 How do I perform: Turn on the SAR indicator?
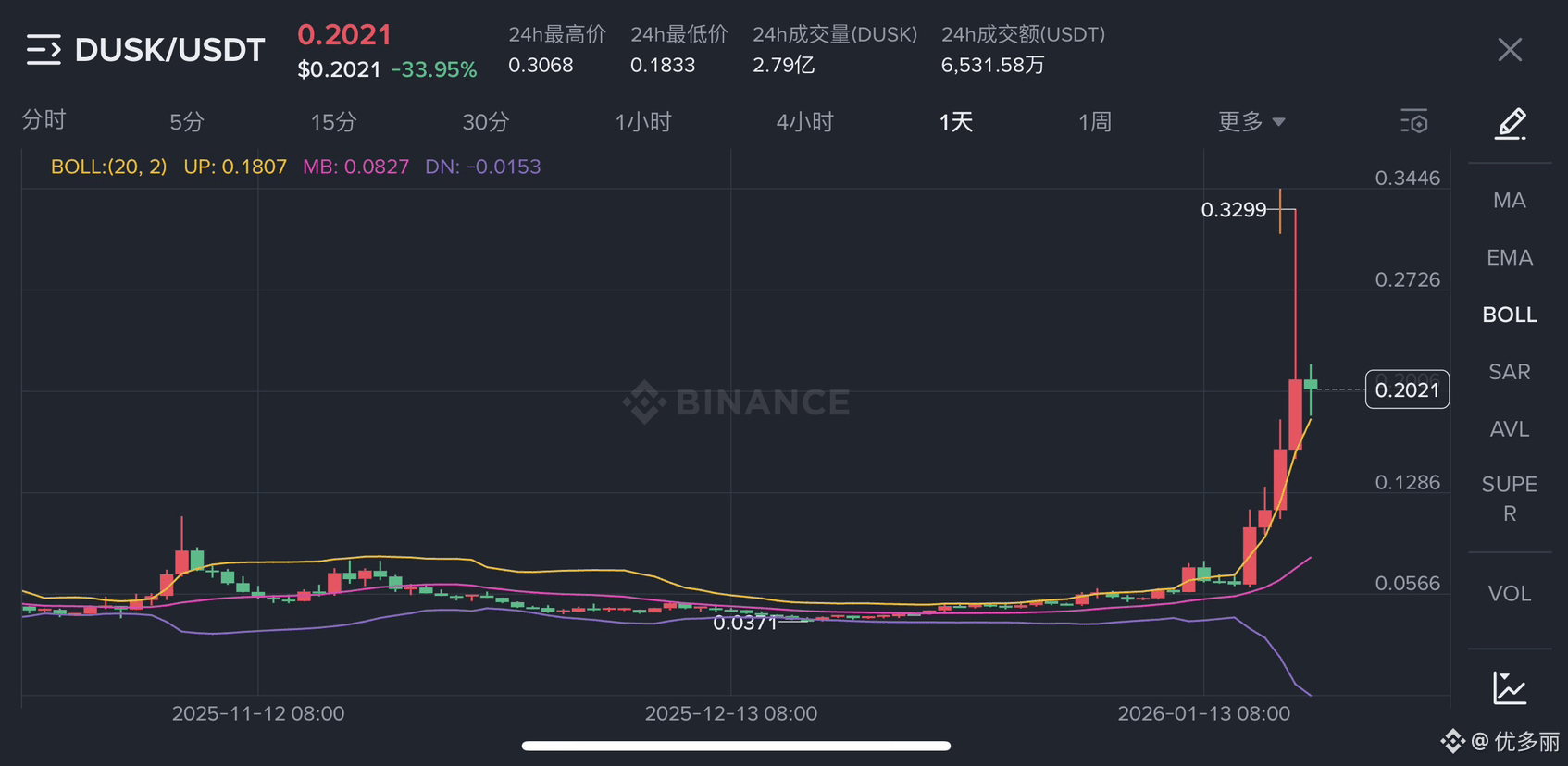coord(1510,372)
